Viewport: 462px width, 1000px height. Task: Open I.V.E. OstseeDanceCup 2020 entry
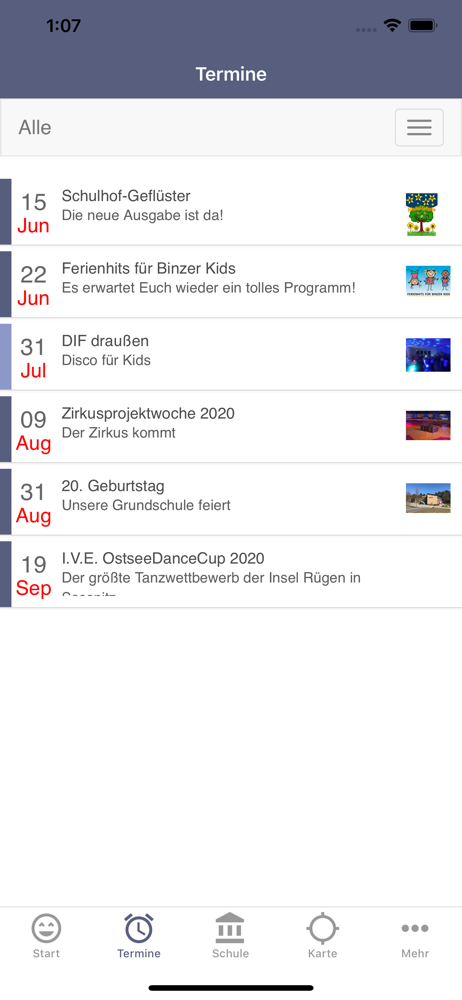click(x=231, y=572)
